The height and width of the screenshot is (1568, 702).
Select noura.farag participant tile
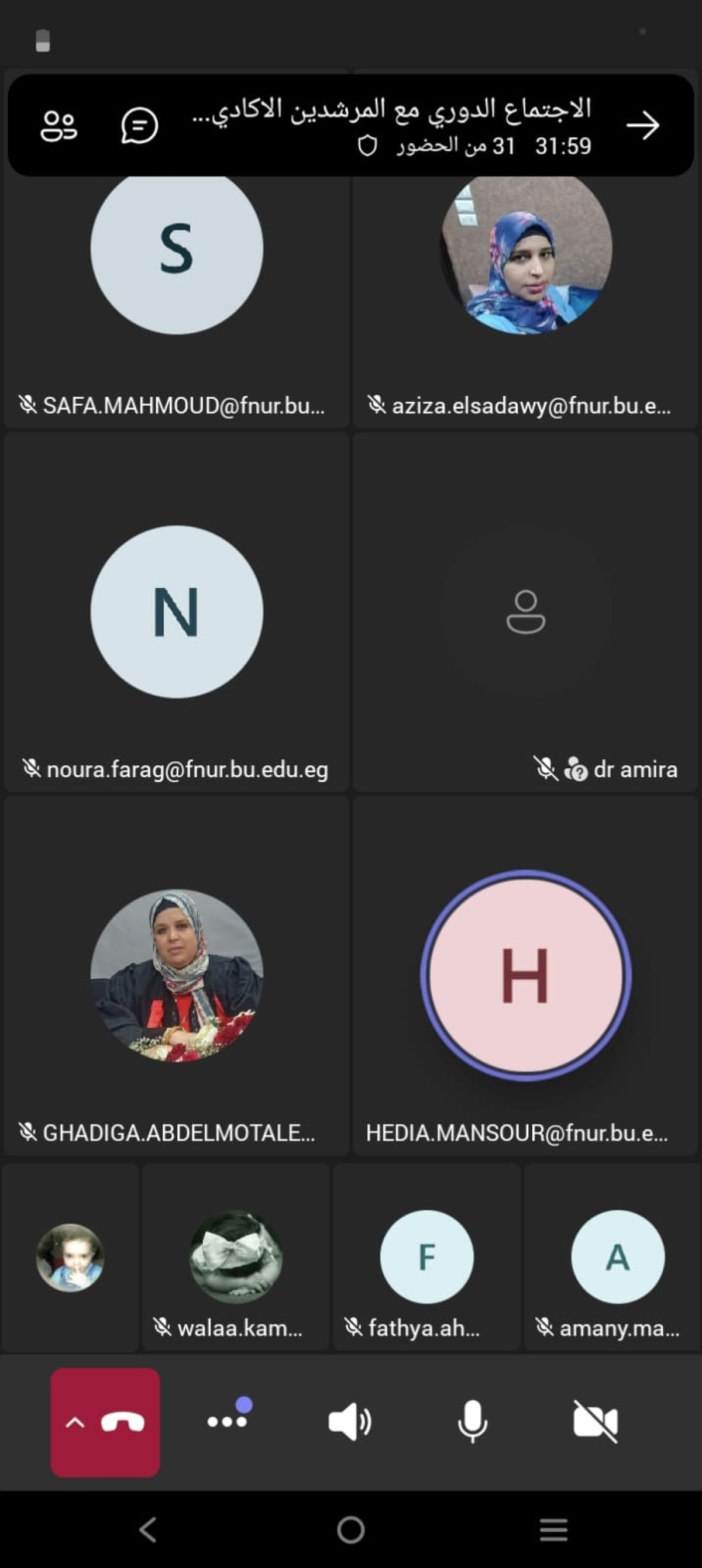176,612
